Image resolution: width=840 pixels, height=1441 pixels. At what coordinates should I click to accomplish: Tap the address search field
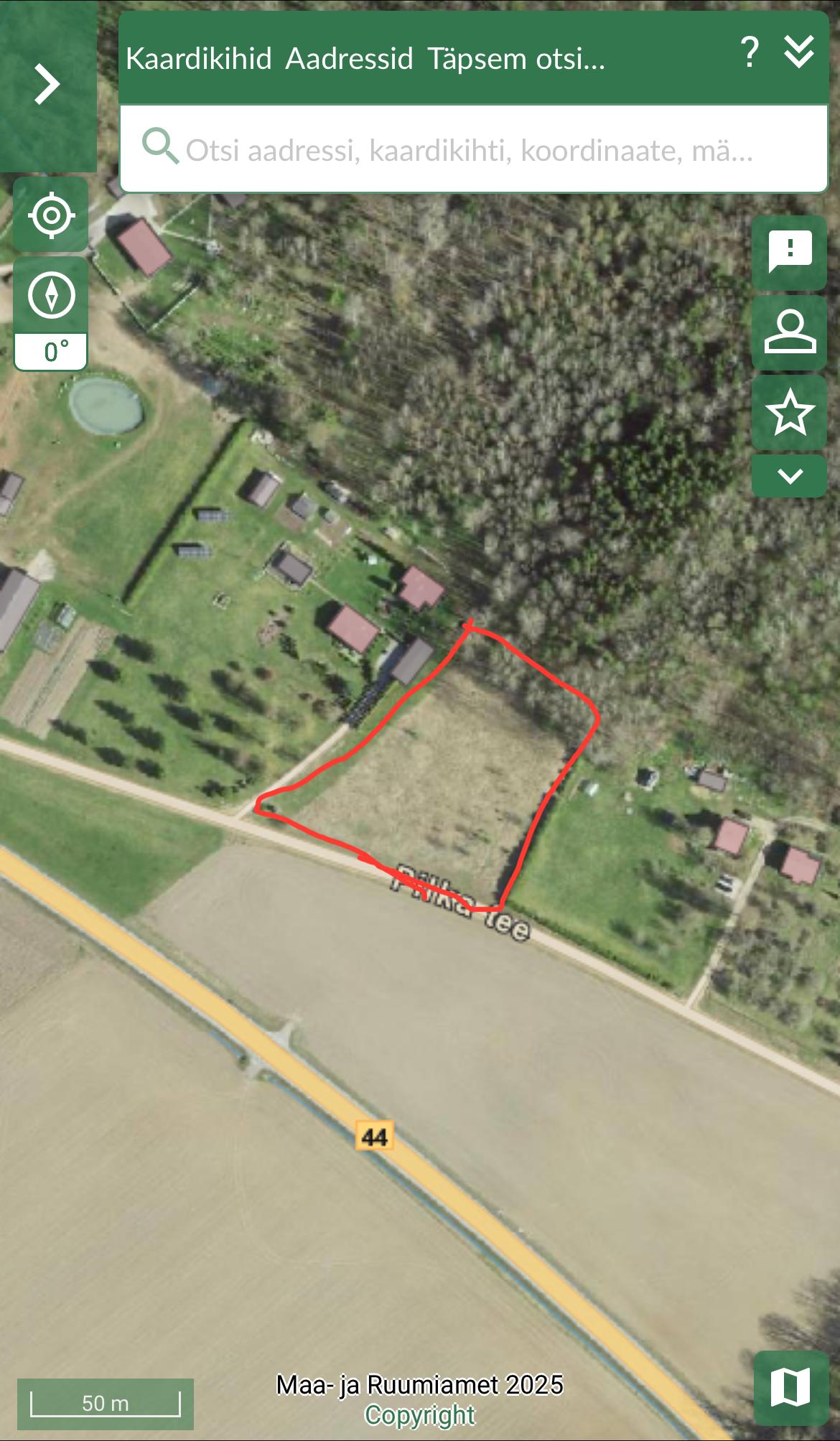470,151
